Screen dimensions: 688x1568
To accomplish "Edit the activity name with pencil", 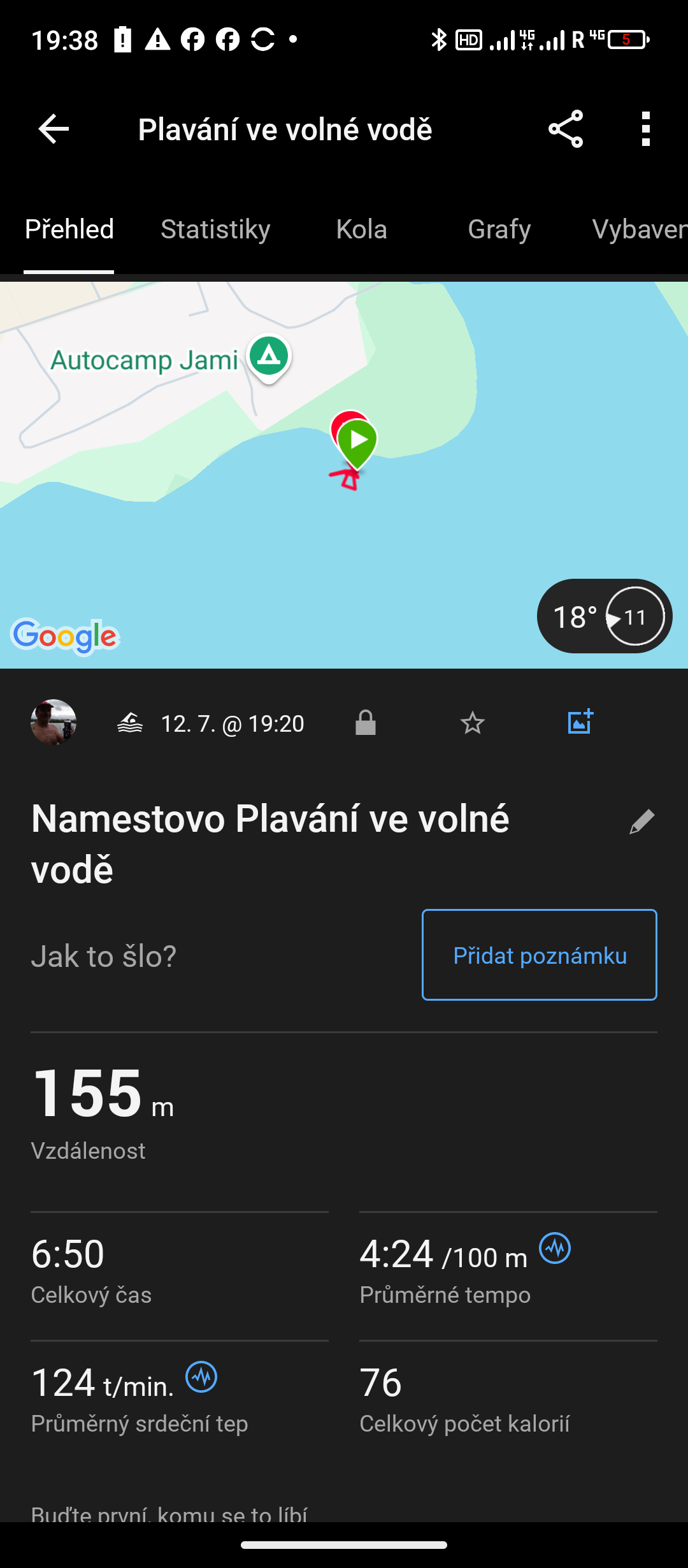I will pyautogui.click(x=641, y=822).
